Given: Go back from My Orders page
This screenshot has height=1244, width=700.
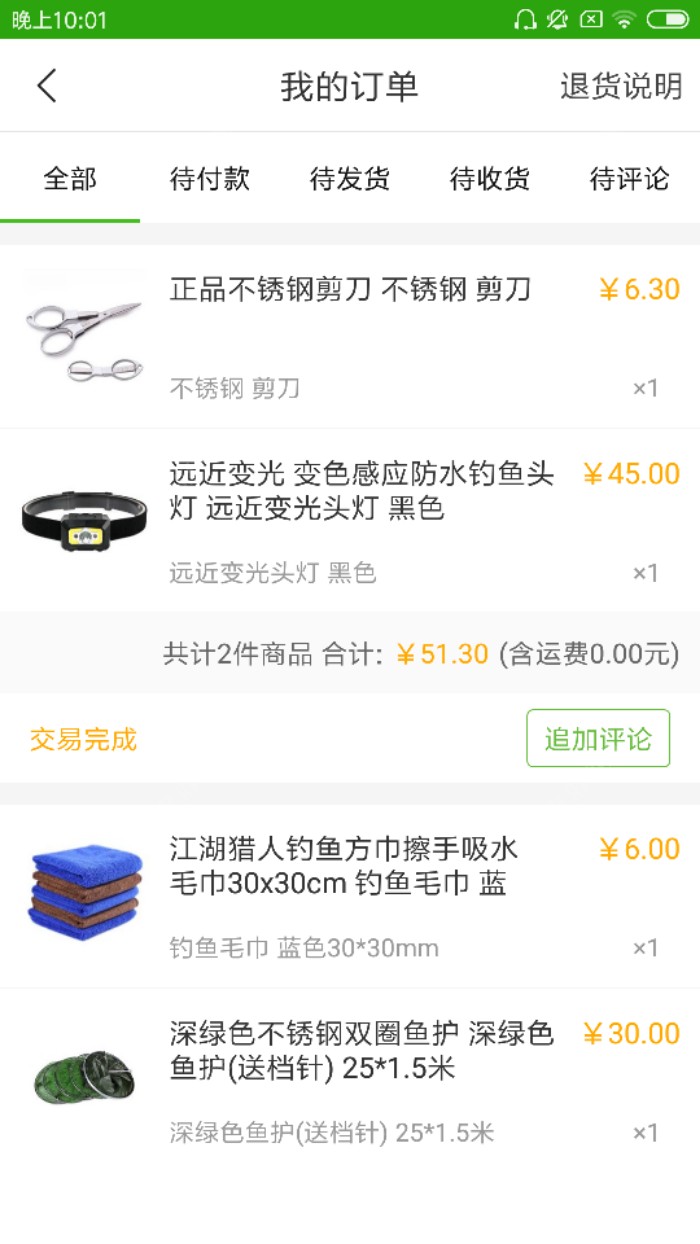Looking at the screenshot, I should (47, 86).
